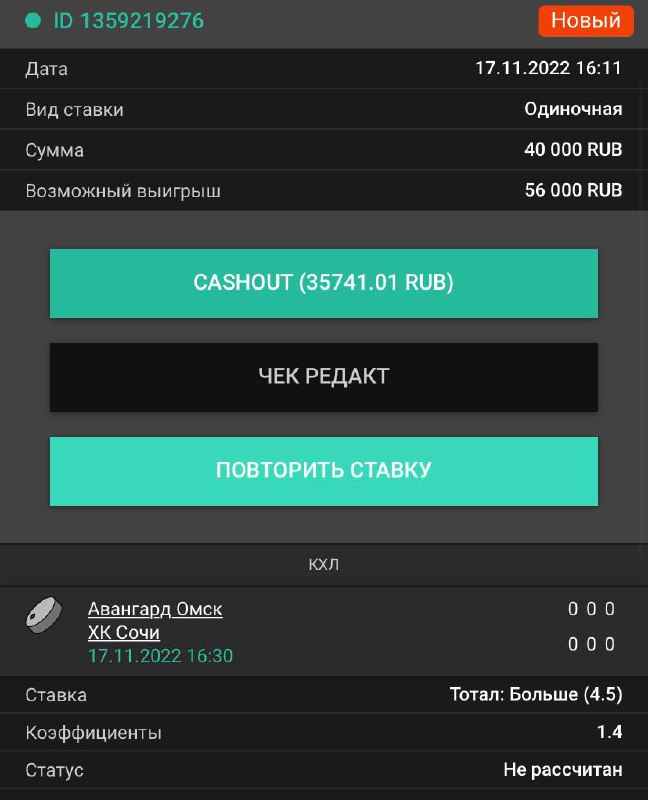Open the Авангард Омск team link
Screen dimensions: 648x800
pyautogui.click(x=155, y=609)
